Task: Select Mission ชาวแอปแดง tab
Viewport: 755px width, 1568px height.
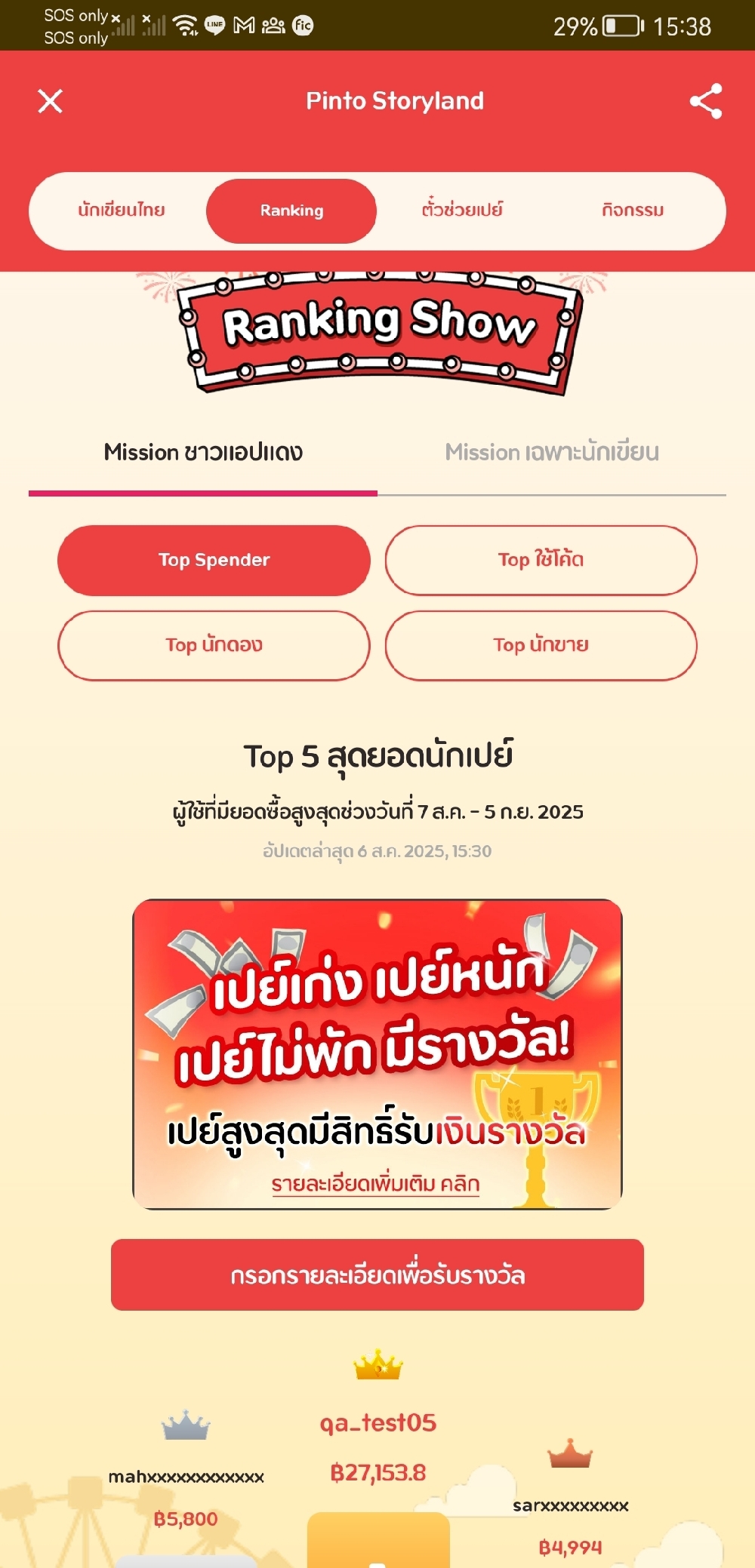Action: point(203,453)
